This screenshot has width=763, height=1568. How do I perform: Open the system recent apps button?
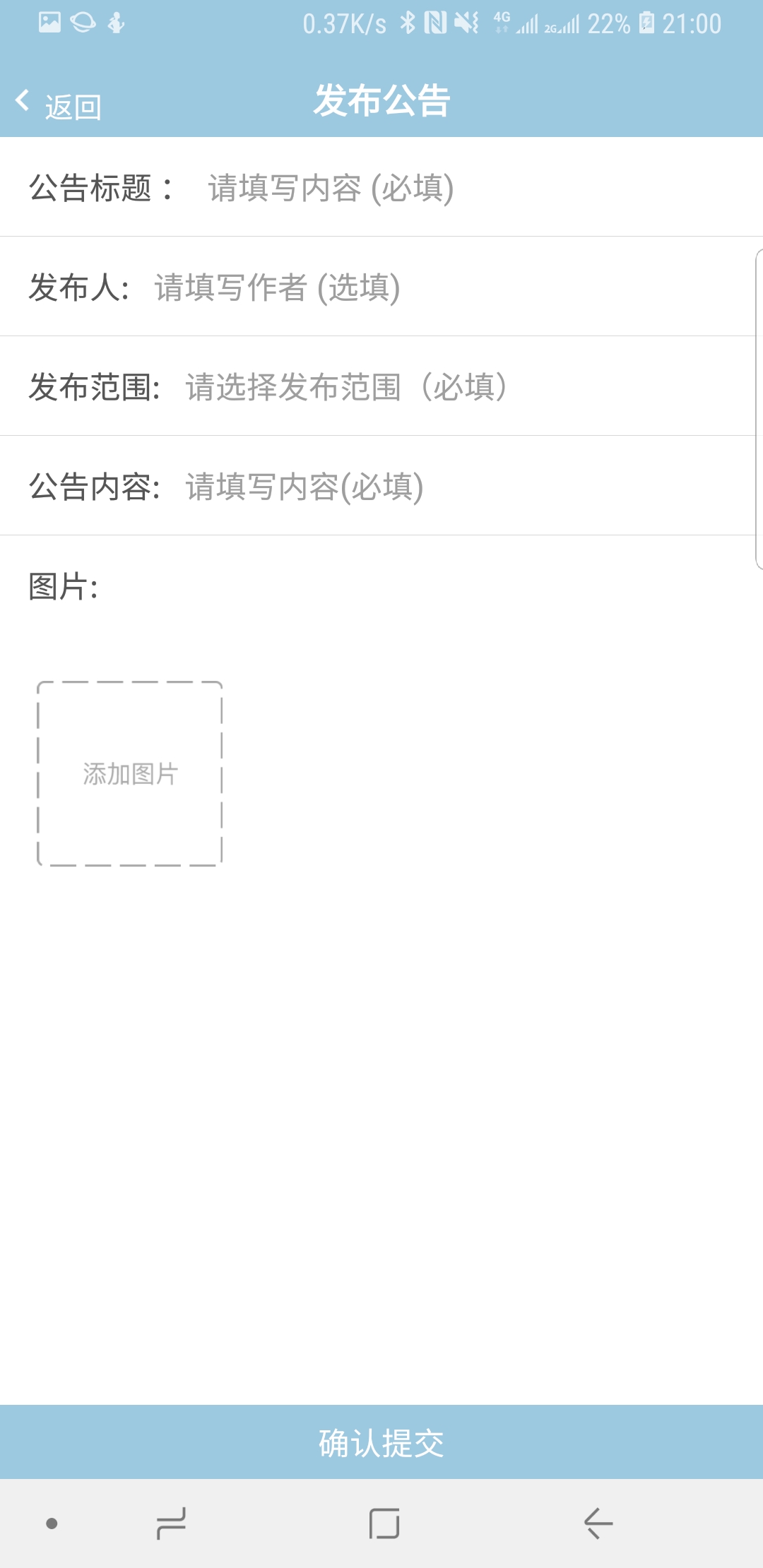click(171, 1524)
